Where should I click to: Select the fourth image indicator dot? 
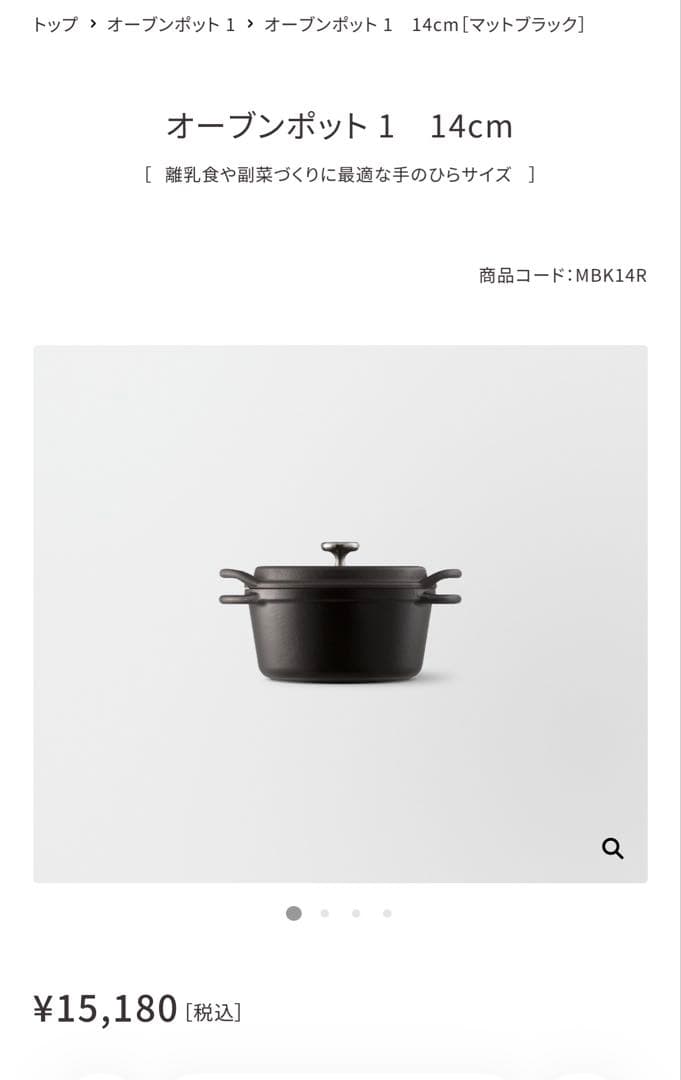pyautogui.click(x=387, y=913)
